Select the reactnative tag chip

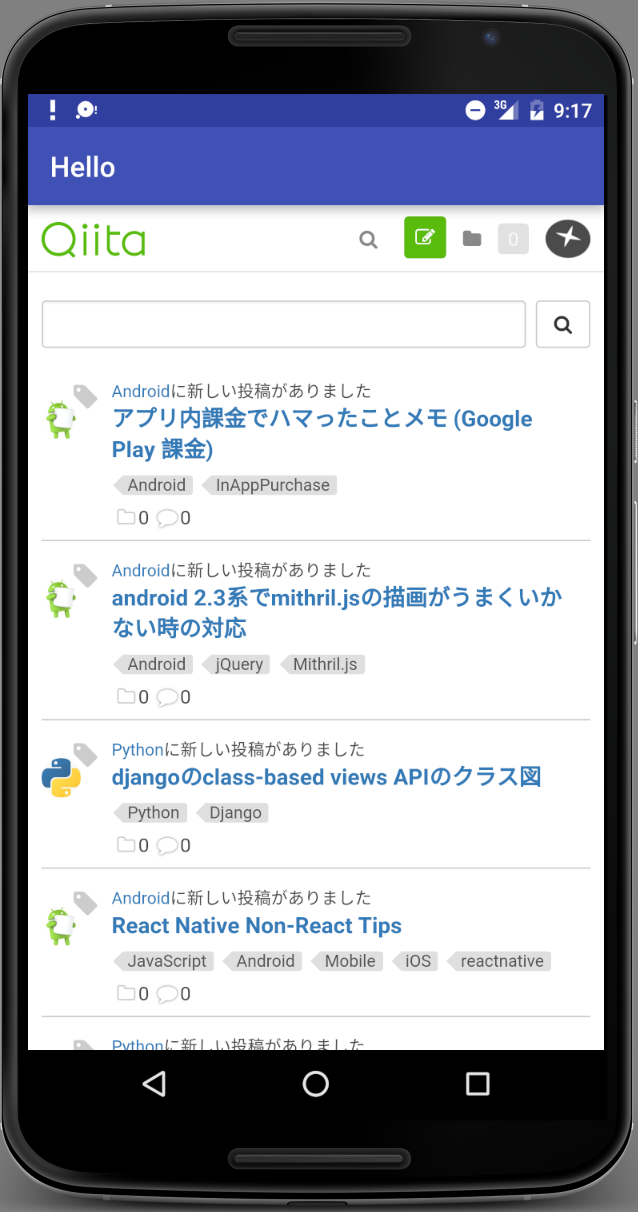pyautogui.click(x=501, y=961)
